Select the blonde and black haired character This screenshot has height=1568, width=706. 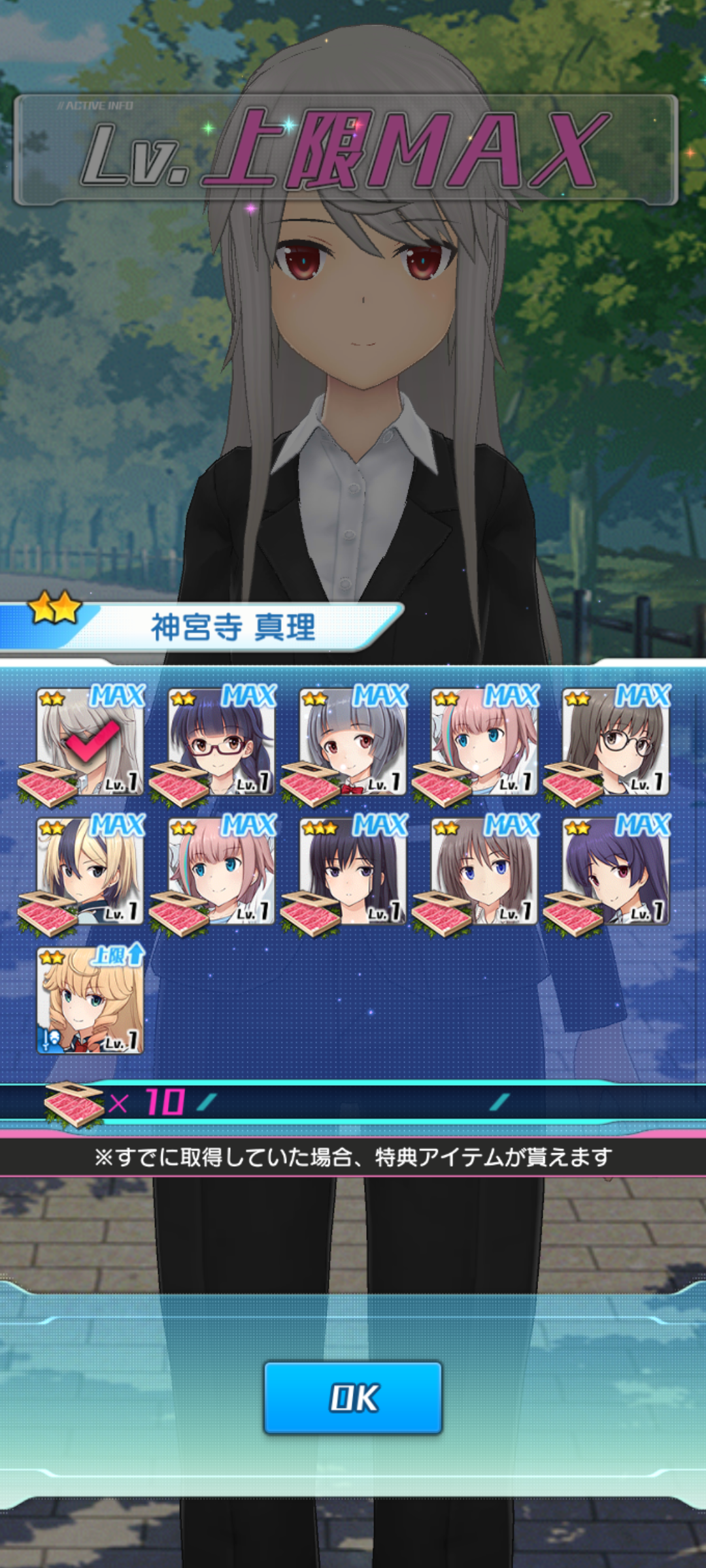click(90, 871)
